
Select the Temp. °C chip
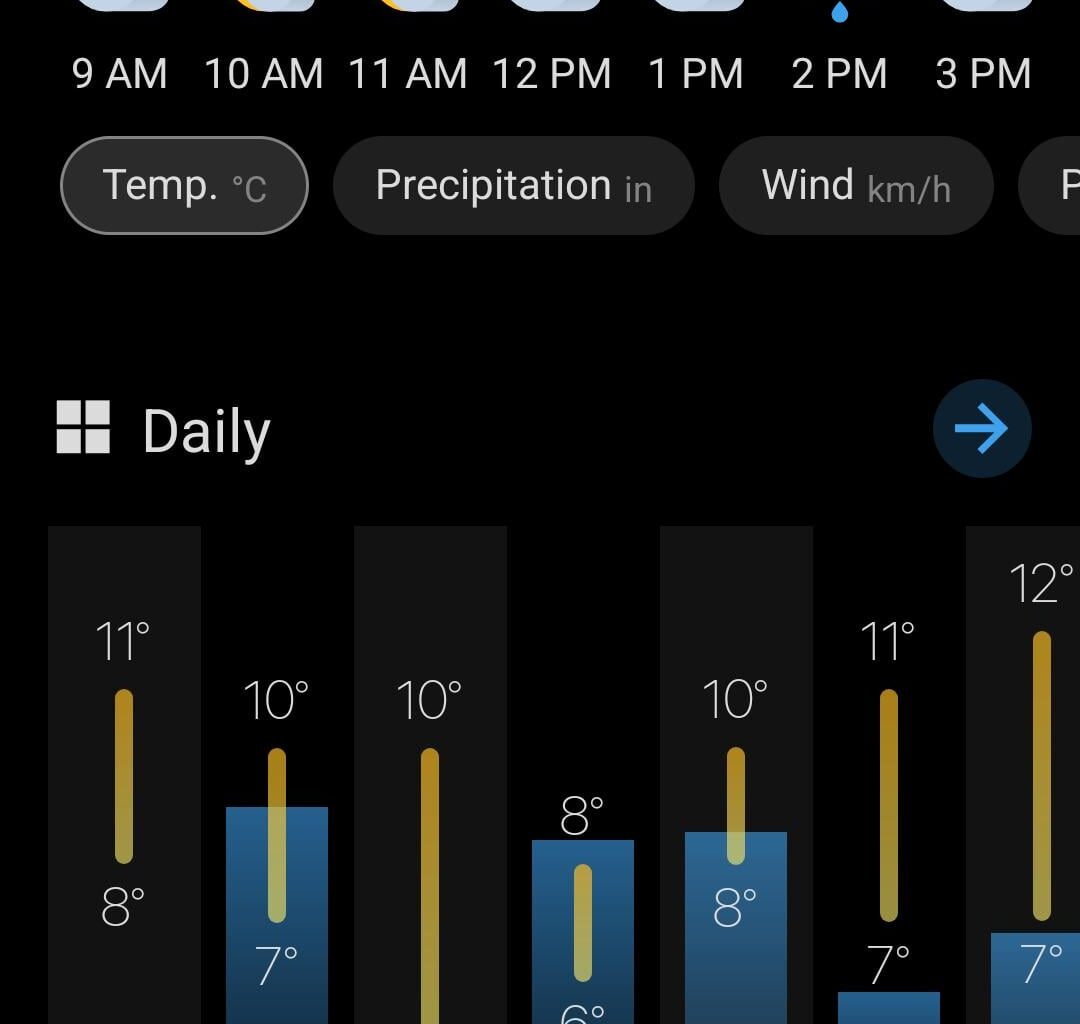click(184, 186)
